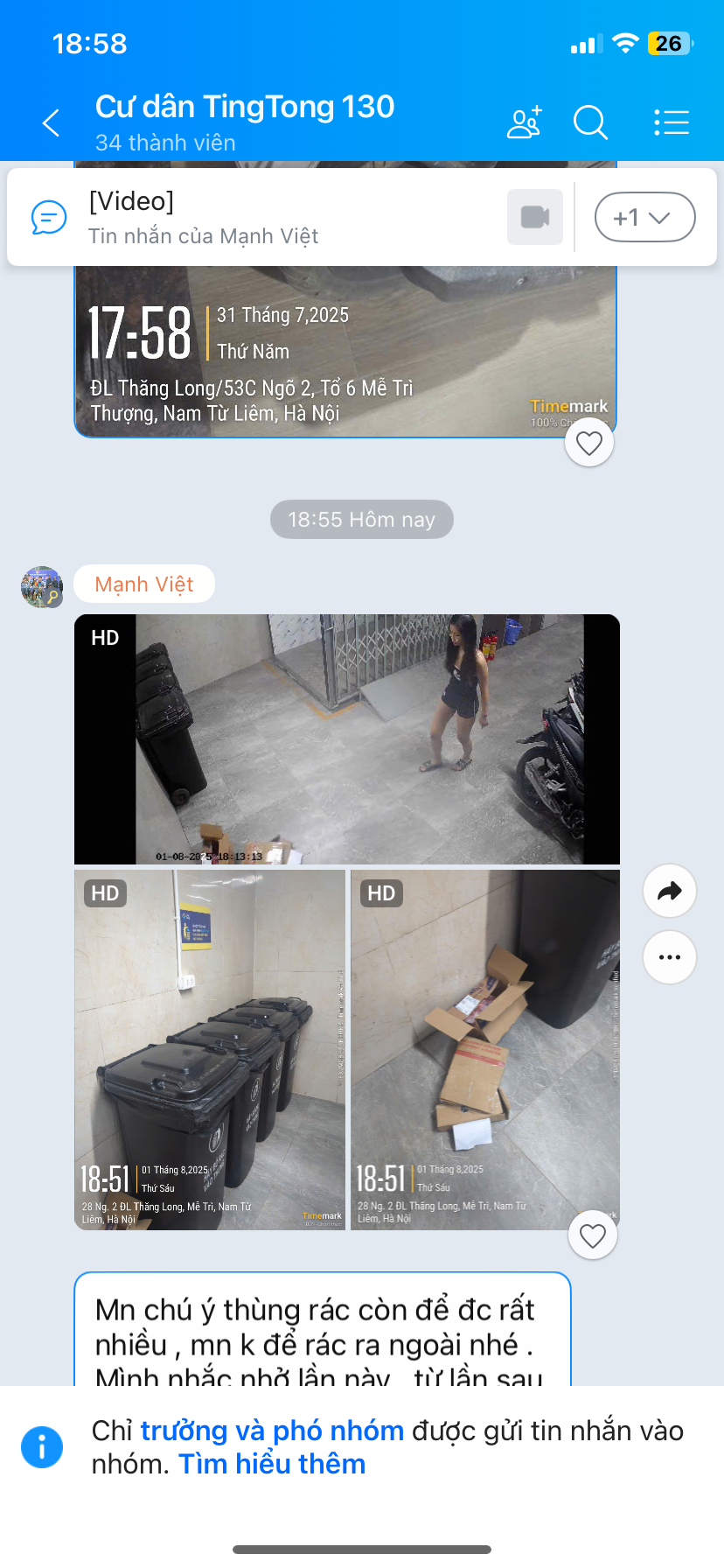Search messages in this conversation
724x1568 pixels.
[x=590, y=122]
